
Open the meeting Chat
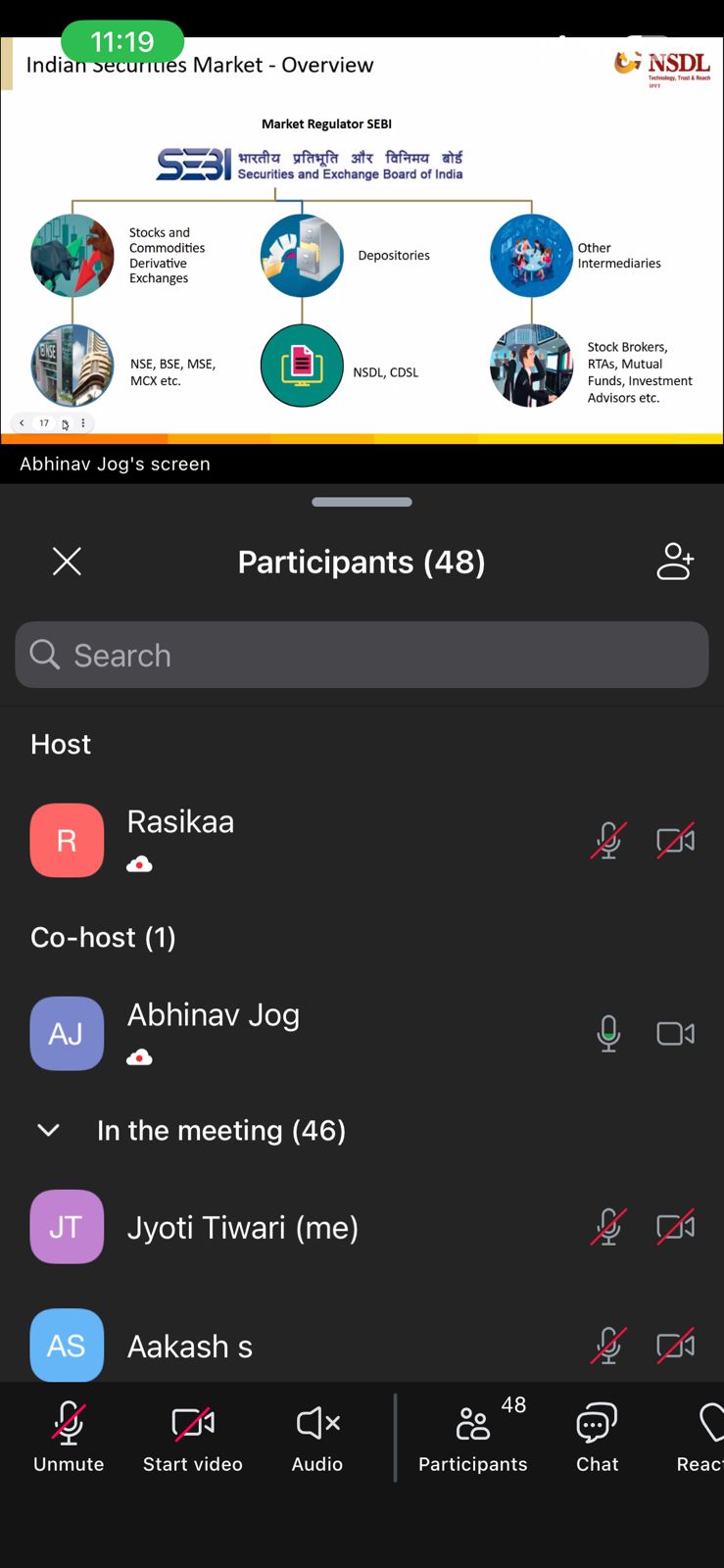click(597, 1438)
